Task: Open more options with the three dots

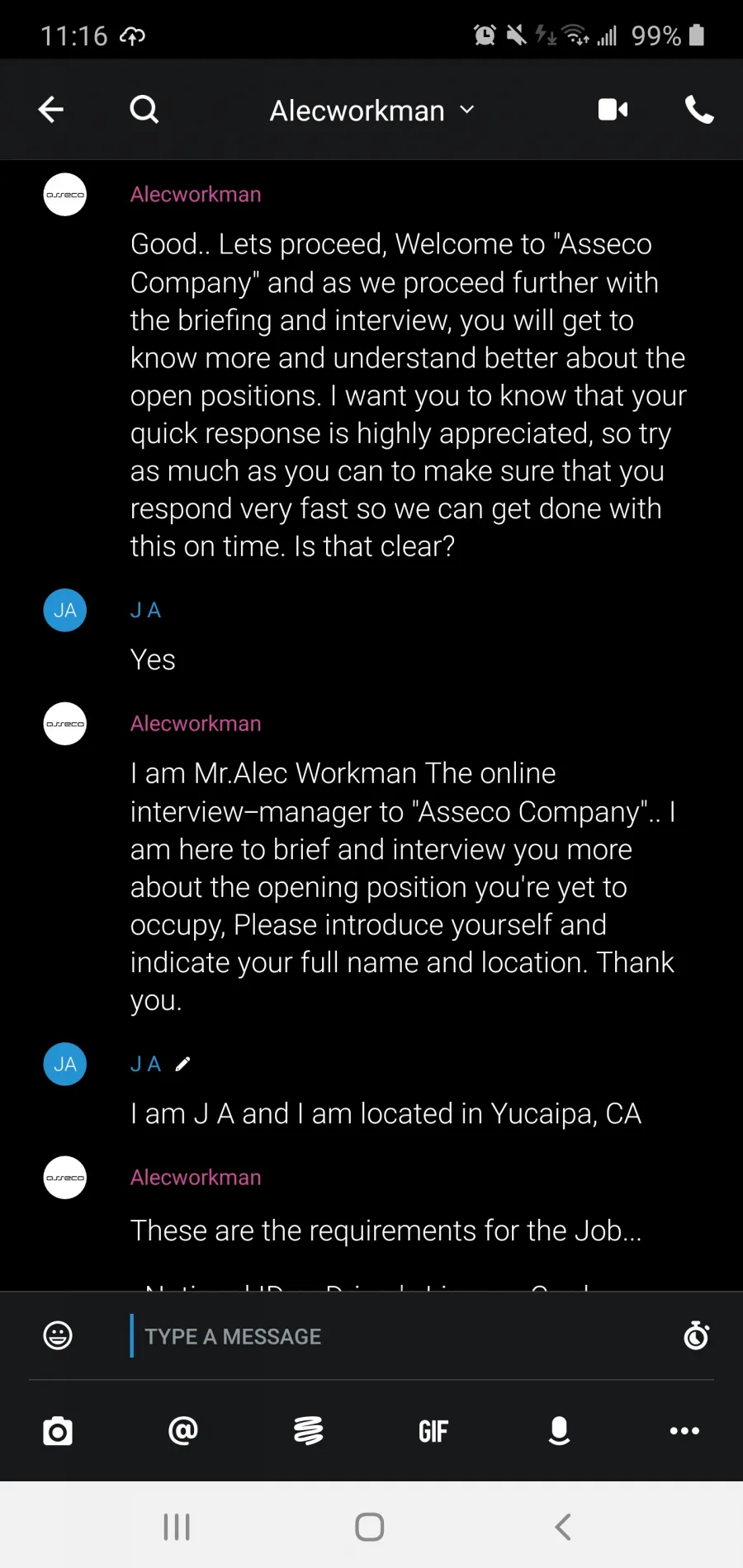Action: coord(684,1430)
